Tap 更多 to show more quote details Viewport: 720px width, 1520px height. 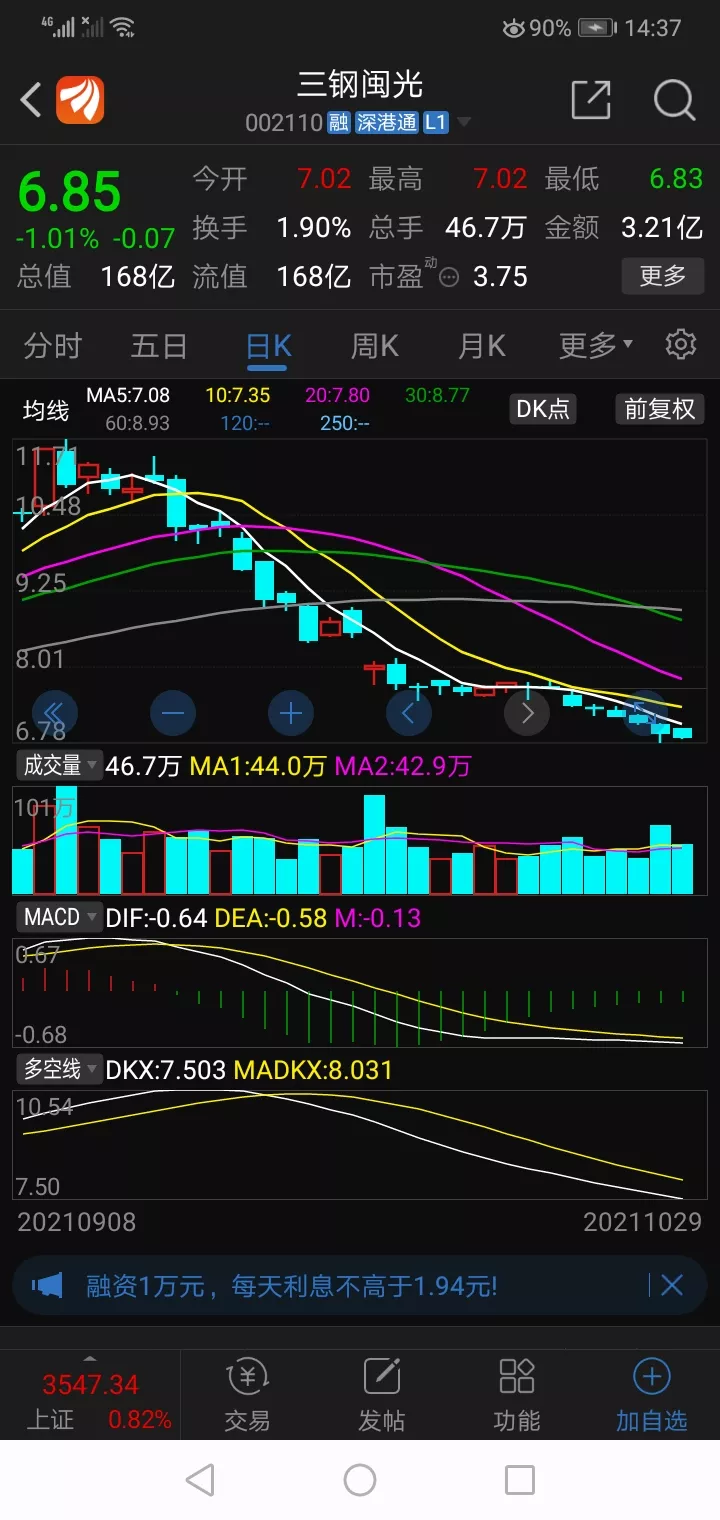[x=662, y=275]
